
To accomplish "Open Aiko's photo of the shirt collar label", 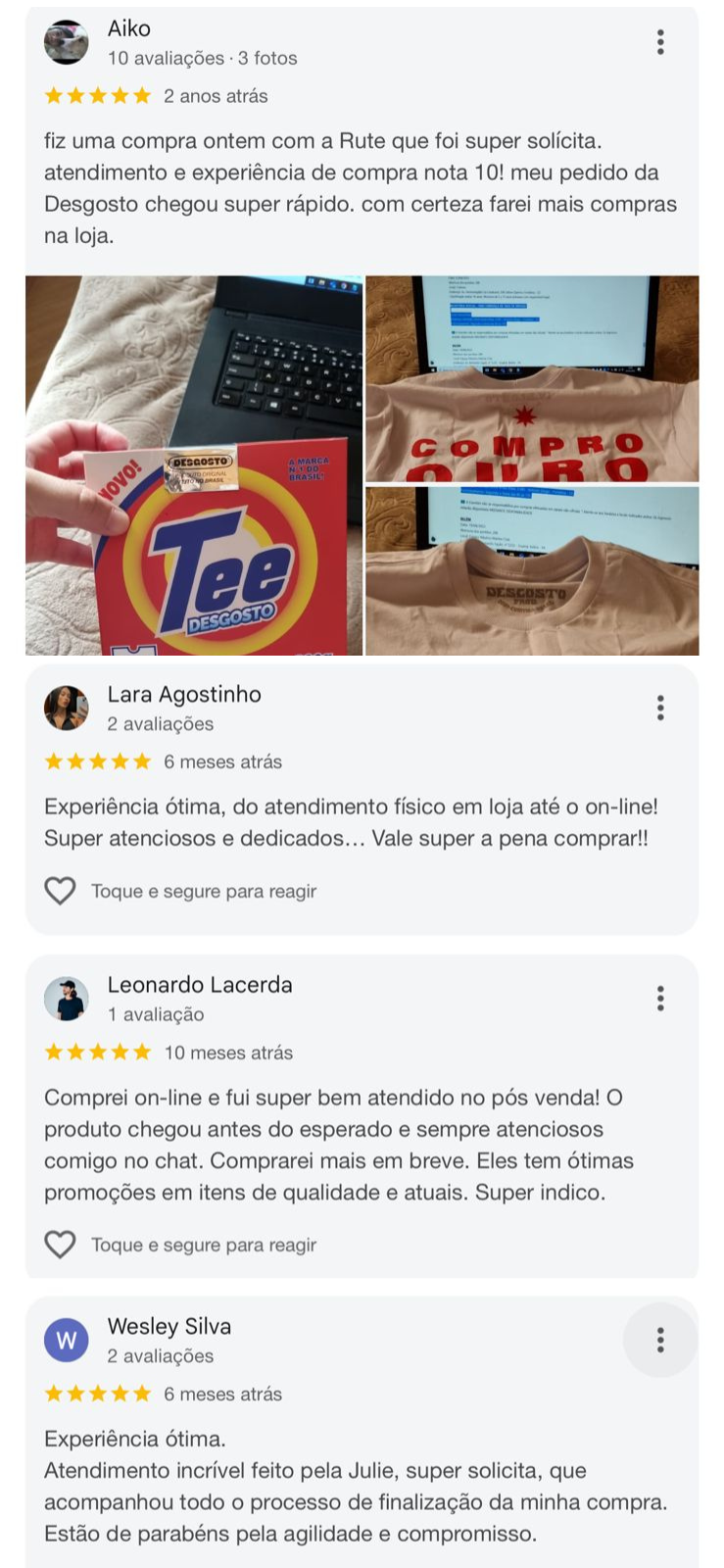I will tap(532, 570).
